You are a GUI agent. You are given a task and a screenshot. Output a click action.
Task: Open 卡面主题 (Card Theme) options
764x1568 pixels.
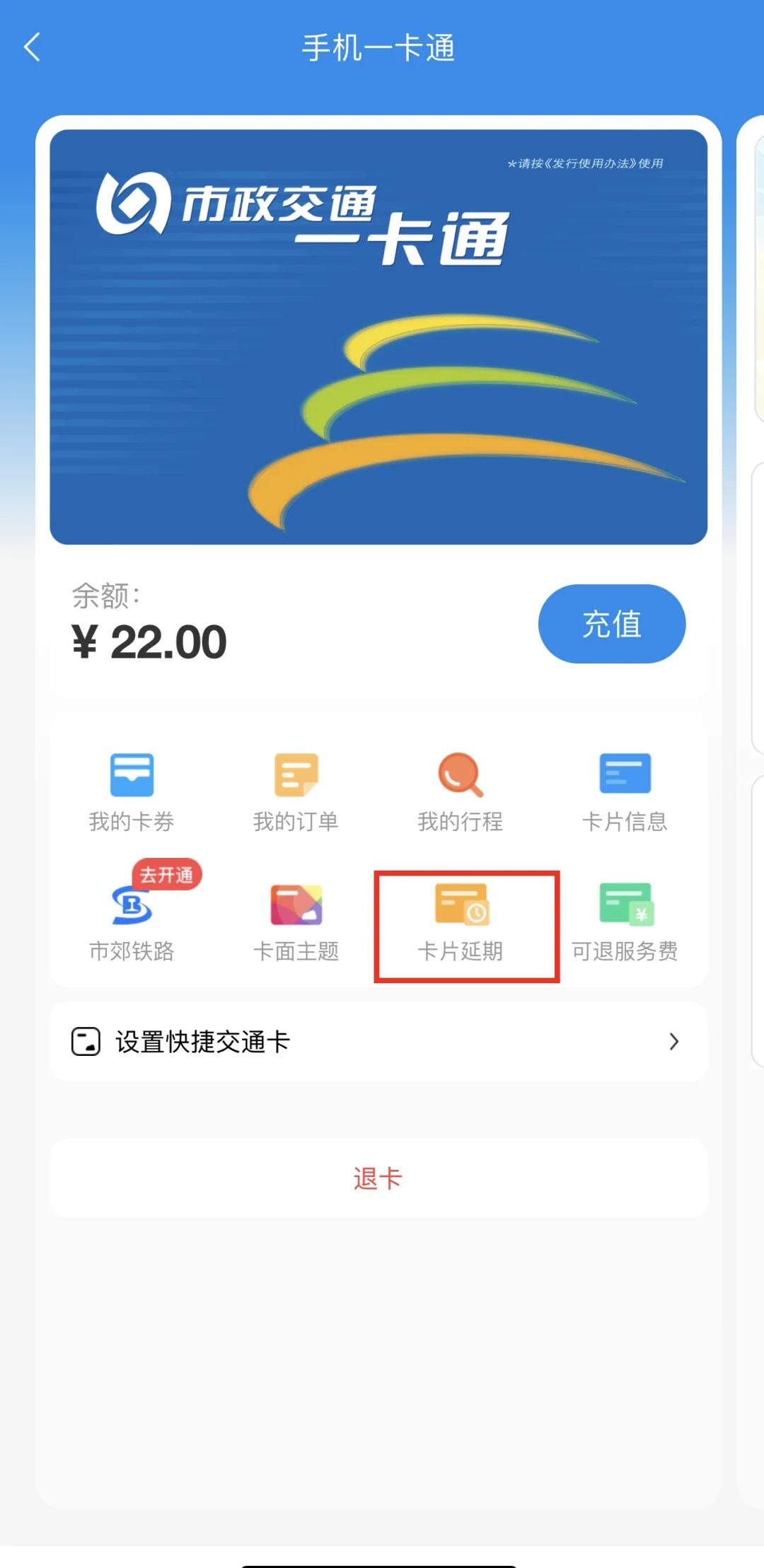[296, 919]
